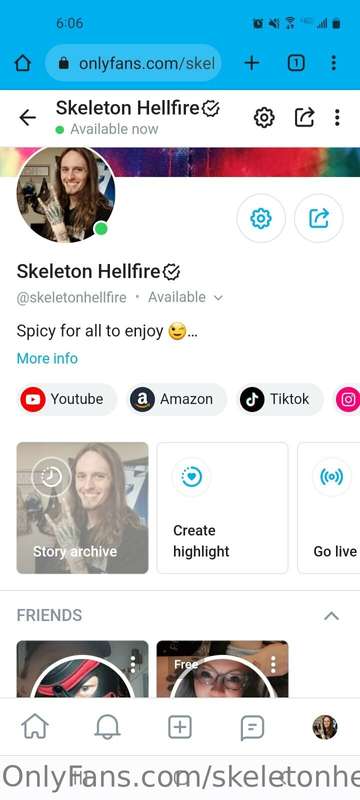
Task: Open the round blue settings gear button
Action: tap(261, 218)
